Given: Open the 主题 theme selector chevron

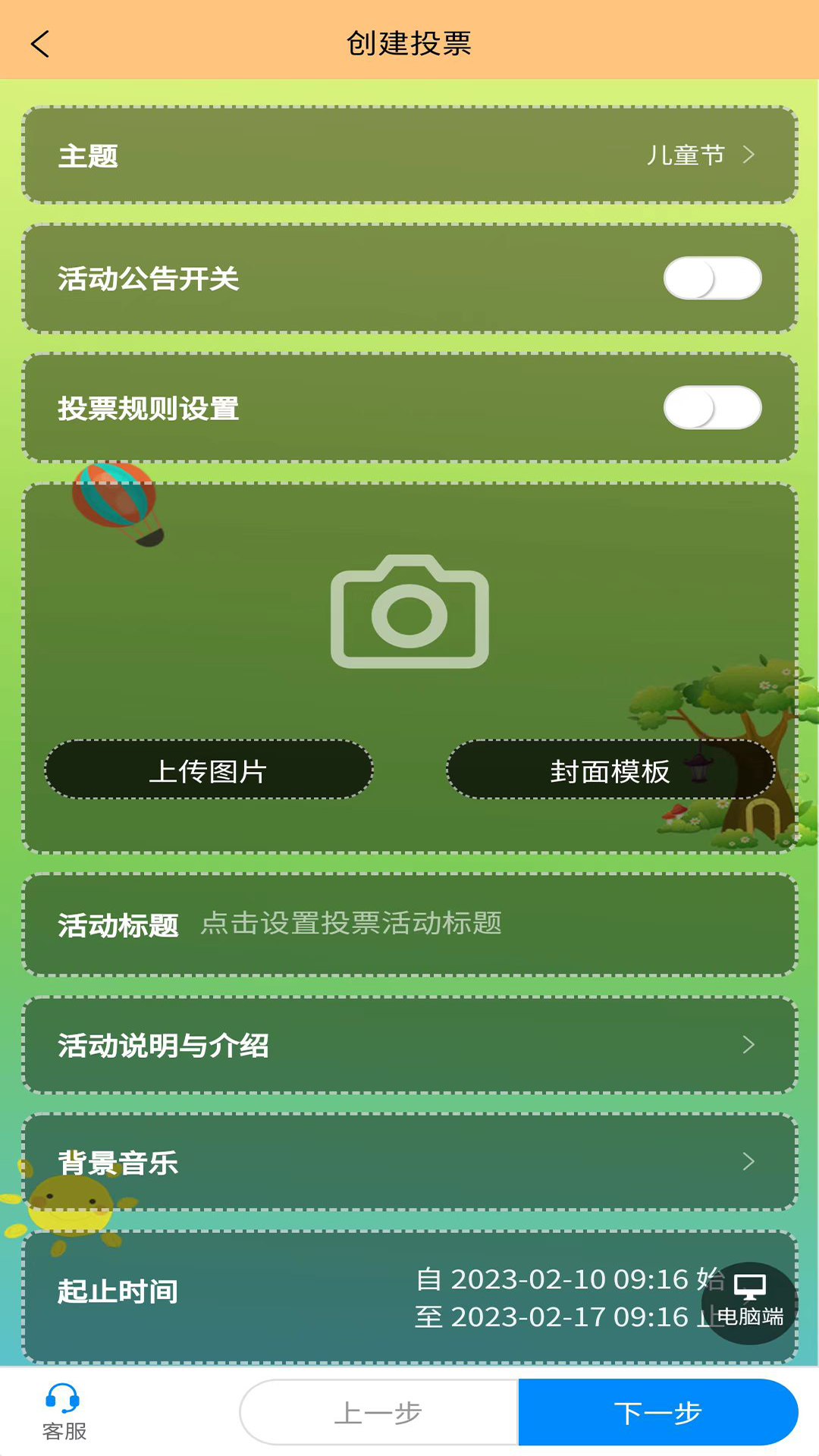Looking at the screenshot, I should click(749, 155).
